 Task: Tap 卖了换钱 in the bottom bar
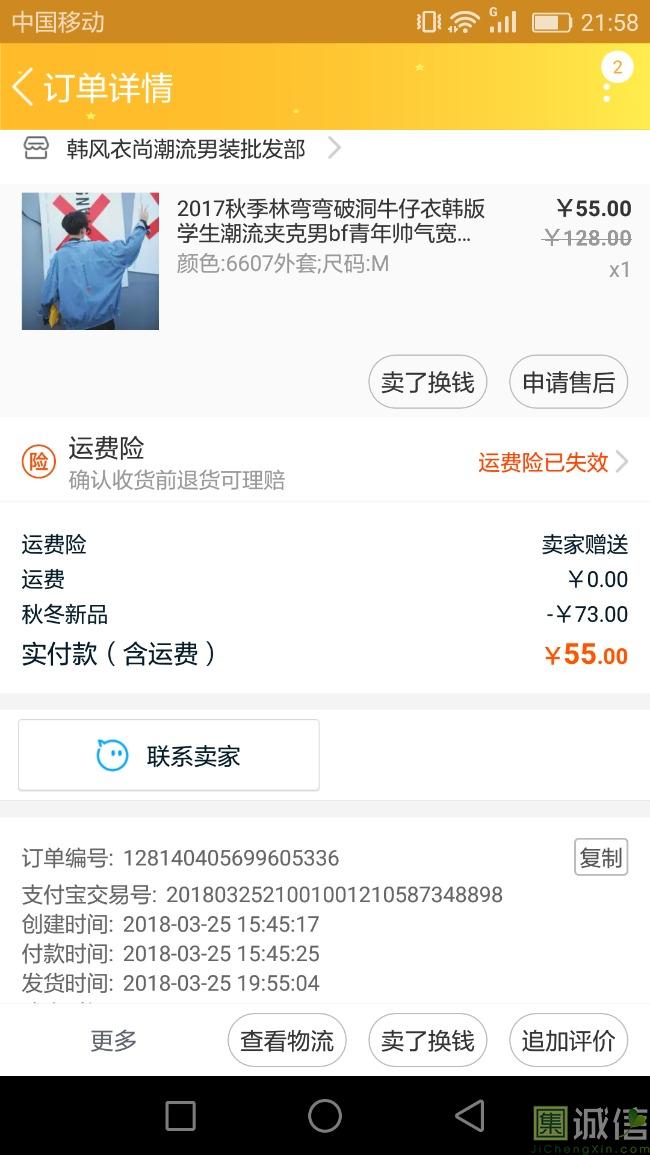point(427,1040)
